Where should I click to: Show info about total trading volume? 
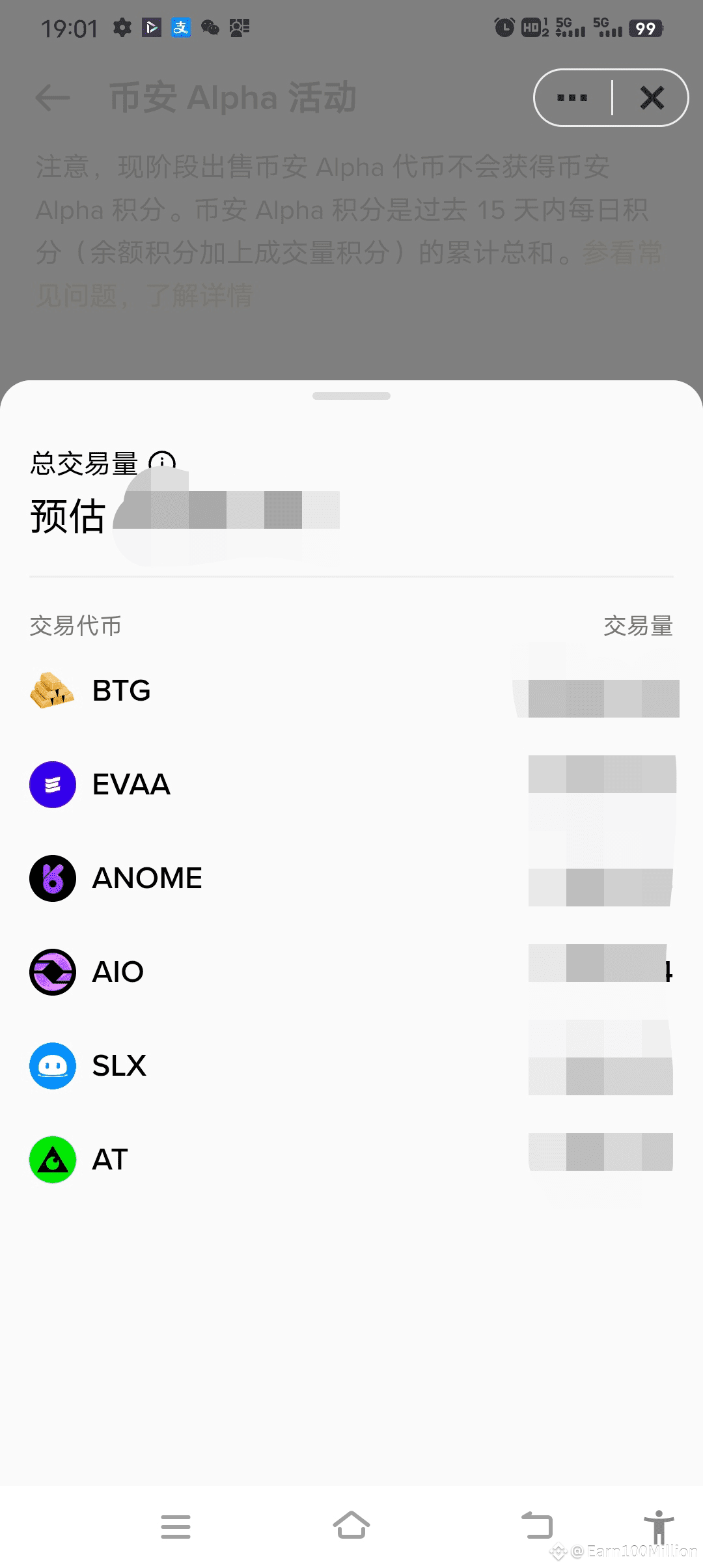162,462
